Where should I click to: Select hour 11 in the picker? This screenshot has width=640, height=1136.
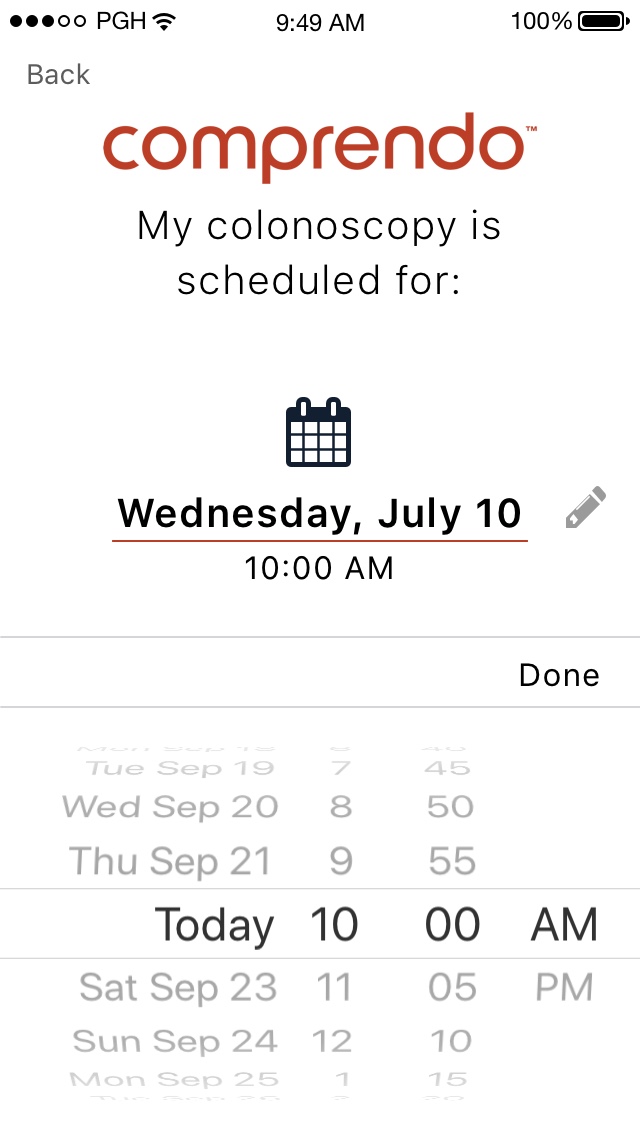coord(333,987)
